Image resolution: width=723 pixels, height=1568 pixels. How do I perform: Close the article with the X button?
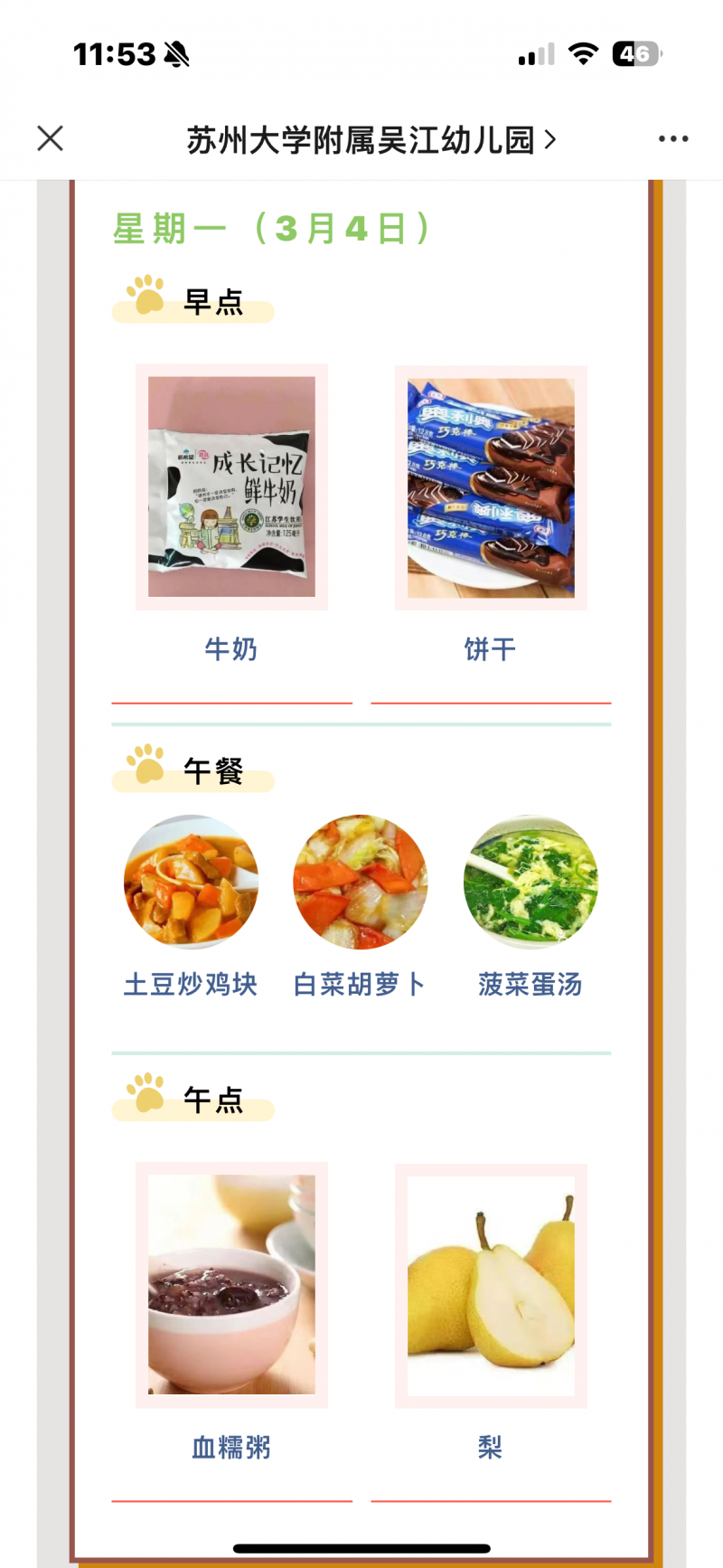click(x=51, y=138)
